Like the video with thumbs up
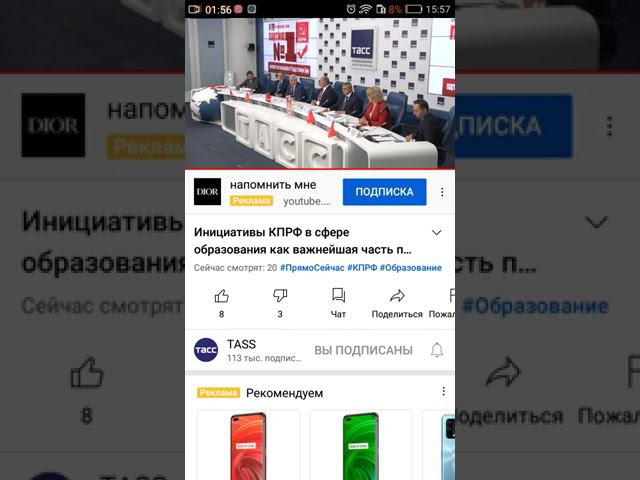Viewport: 640px width, 480px height. pyautogui.click(x=221, y=297)
